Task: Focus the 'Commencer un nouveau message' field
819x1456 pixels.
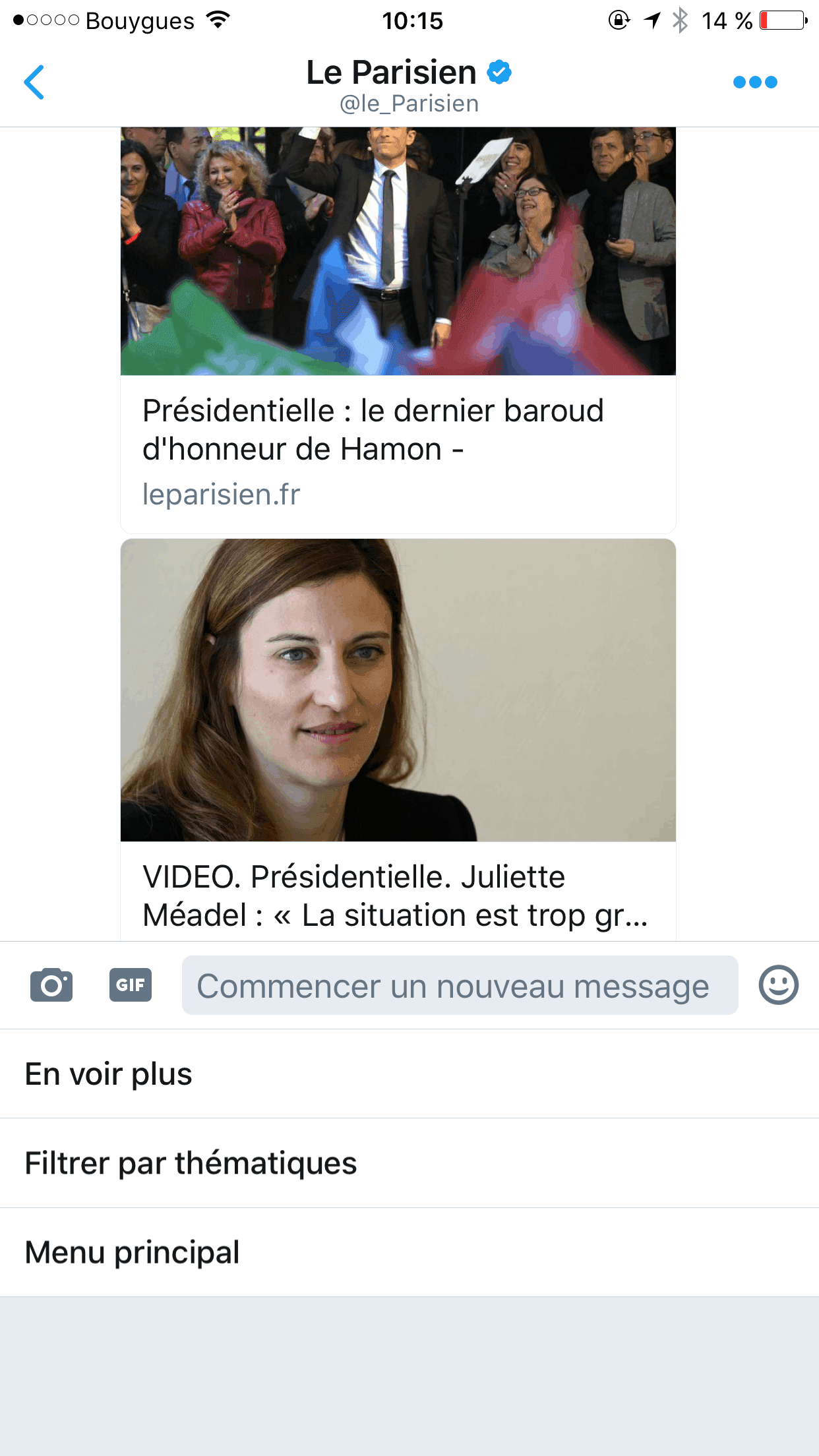Action: [460, 985]
